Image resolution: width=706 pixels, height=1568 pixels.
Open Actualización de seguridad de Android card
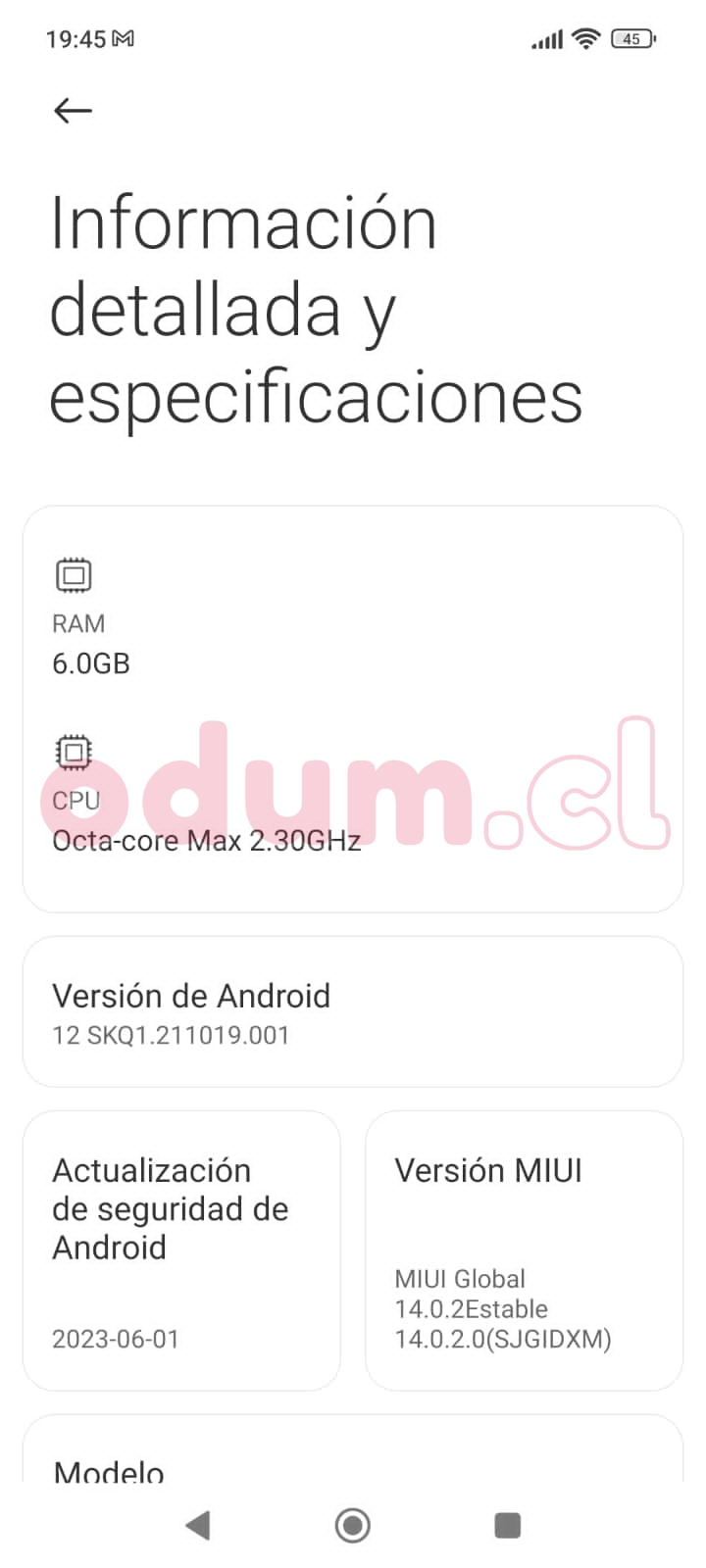pyautogui.click(x=181, y=1249)
